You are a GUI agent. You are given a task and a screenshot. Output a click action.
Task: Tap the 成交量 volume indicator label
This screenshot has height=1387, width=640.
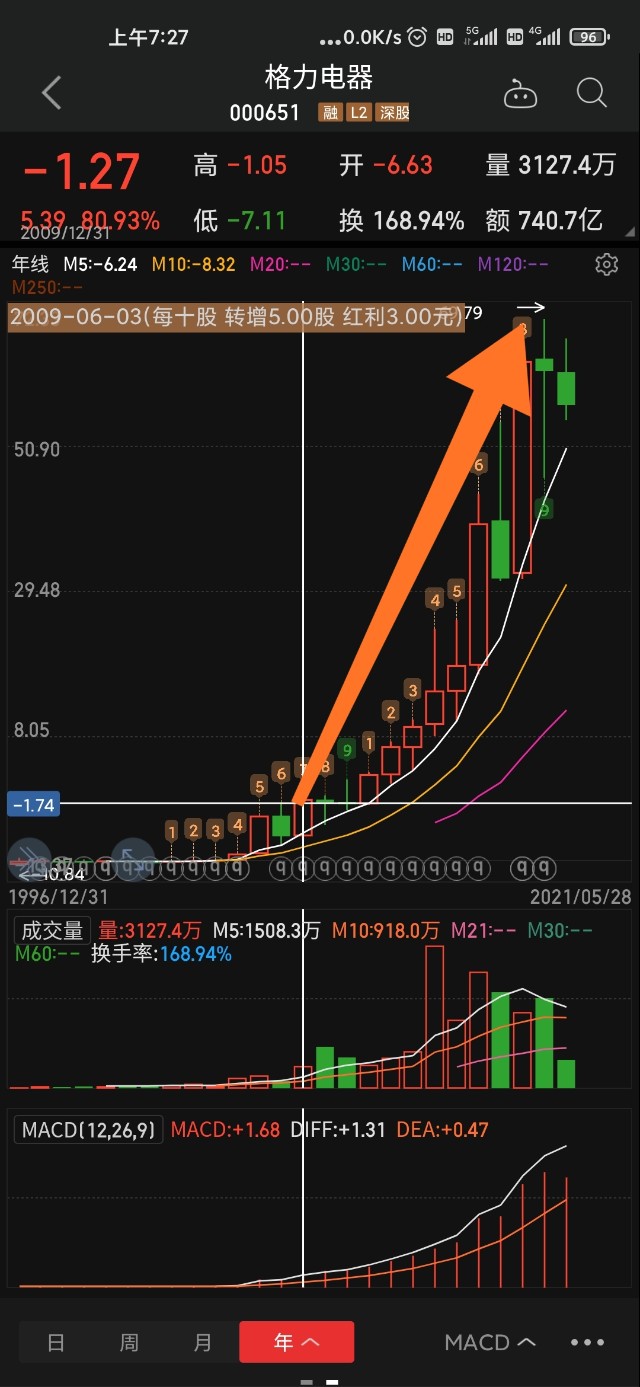pos(52,930)
